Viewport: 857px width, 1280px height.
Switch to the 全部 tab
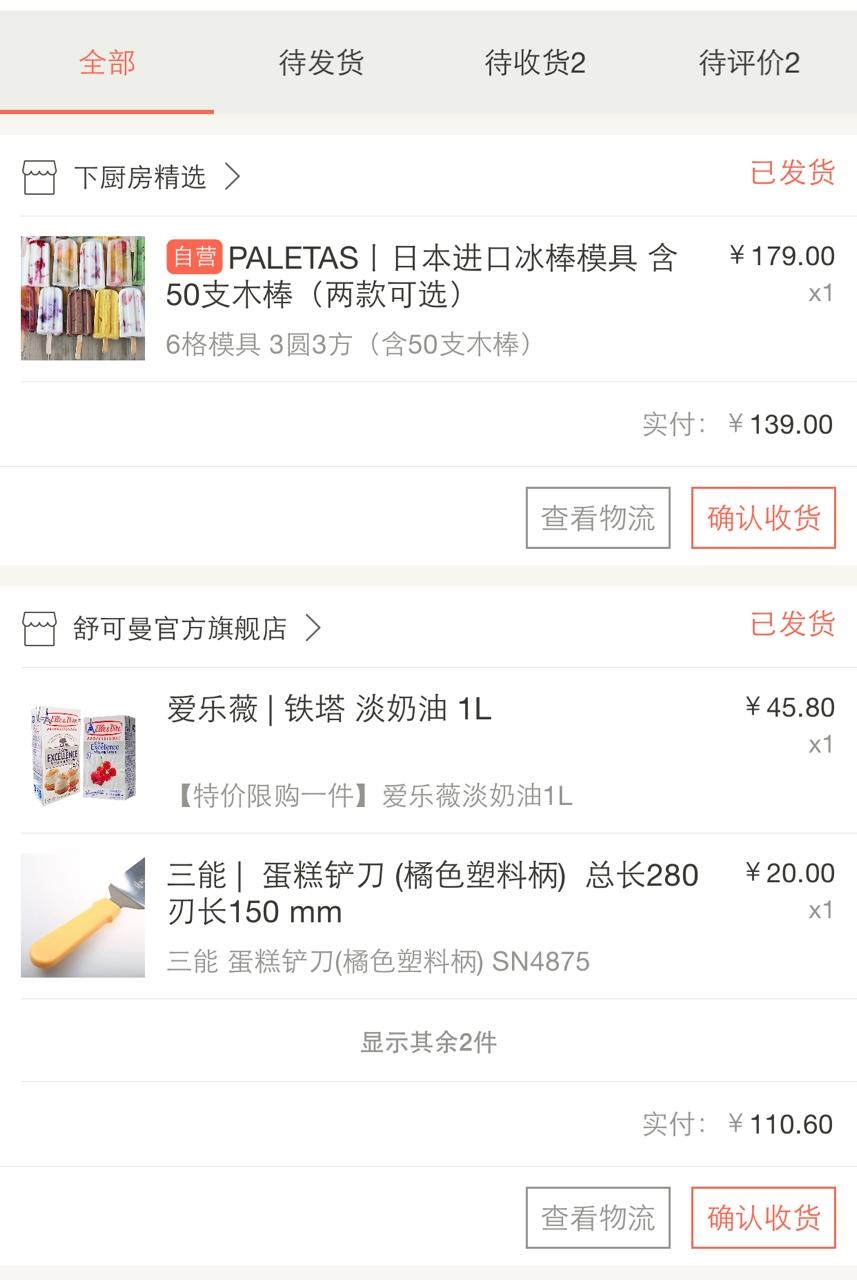(x=107, y=63)
